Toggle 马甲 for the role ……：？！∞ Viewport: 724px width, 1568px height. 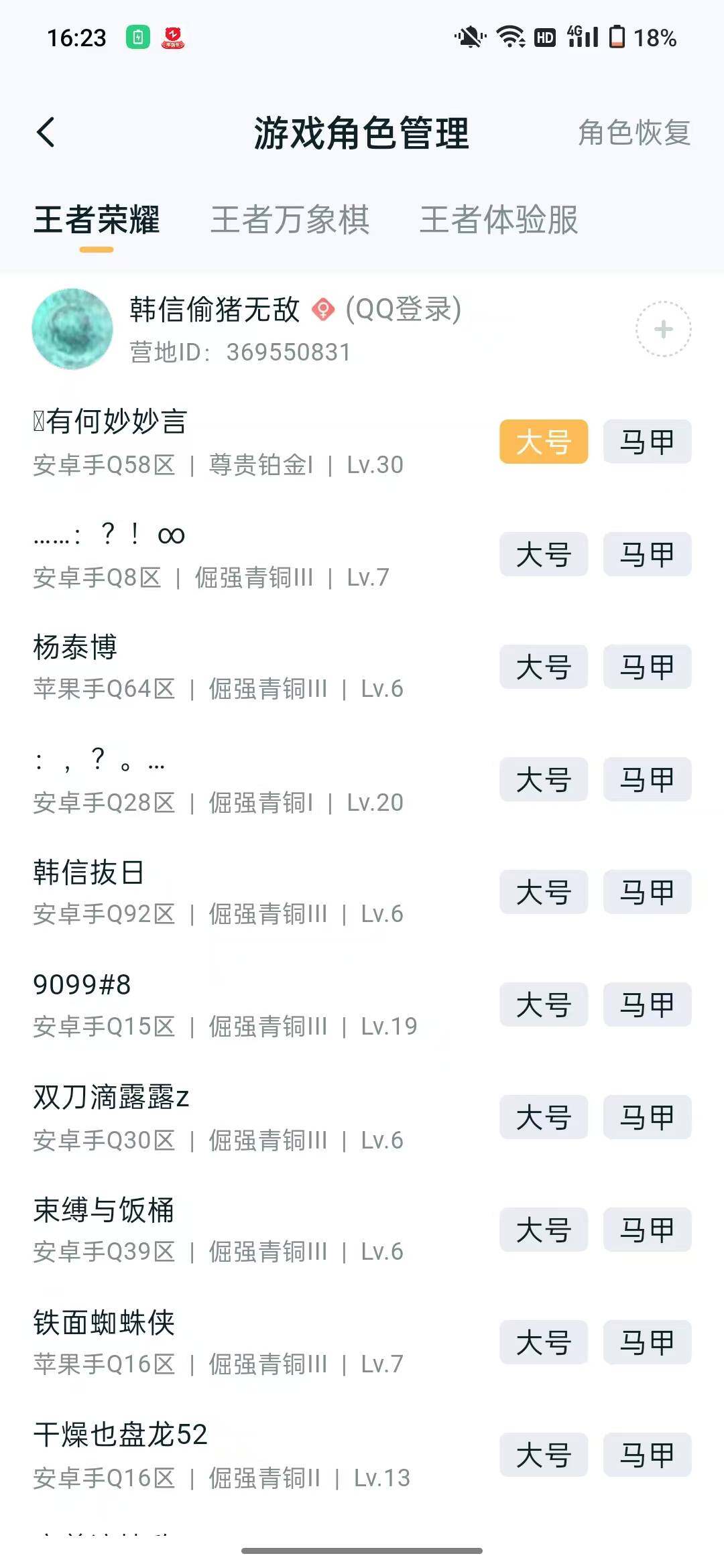click(646, 554)
